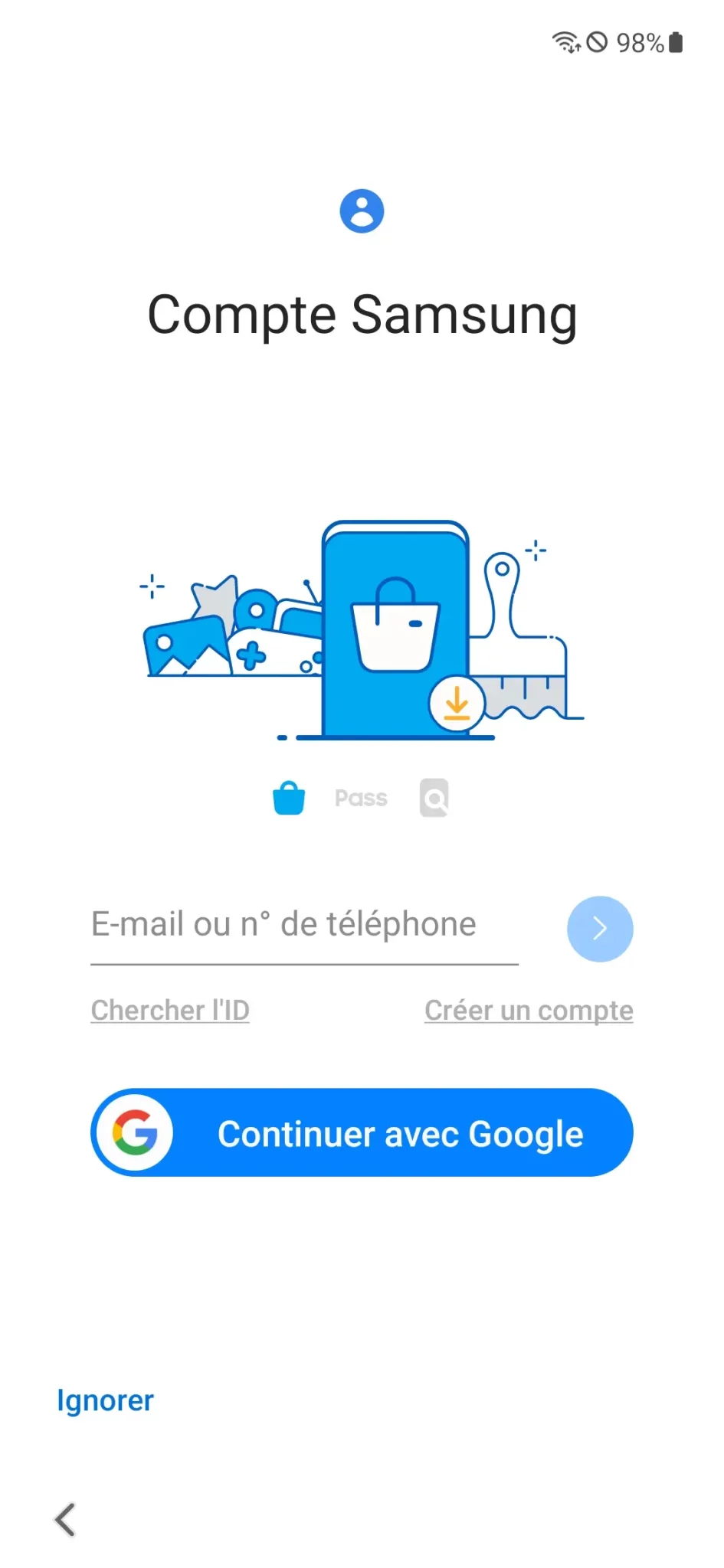Focus the E-mail ou n° de téléphone field
The width and height of the screenshot is (724, 1568).
point(304,926)
